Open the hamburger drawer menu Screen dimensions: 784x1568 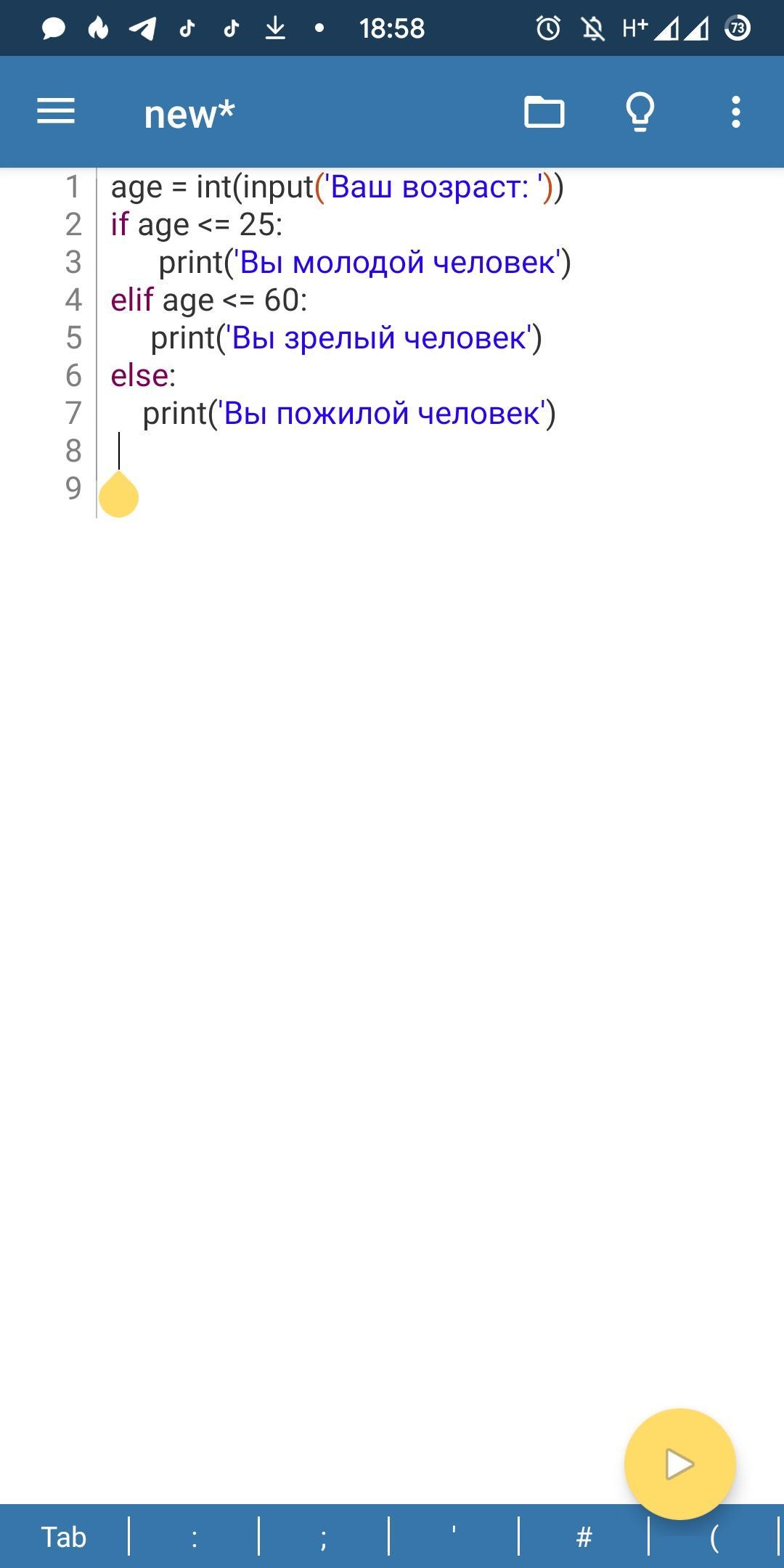coord(56,112)
